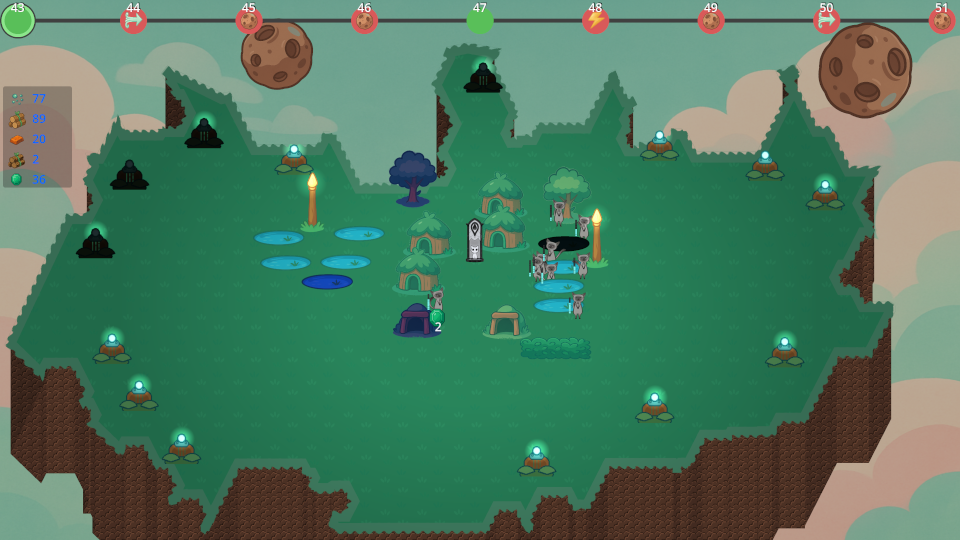
Task: Open the resources panel
Action: click(37, 137)
